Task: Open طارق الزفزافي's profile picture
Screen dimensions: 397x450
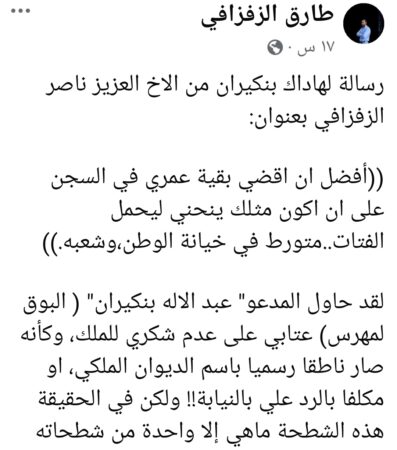Action: pos(364,24)
